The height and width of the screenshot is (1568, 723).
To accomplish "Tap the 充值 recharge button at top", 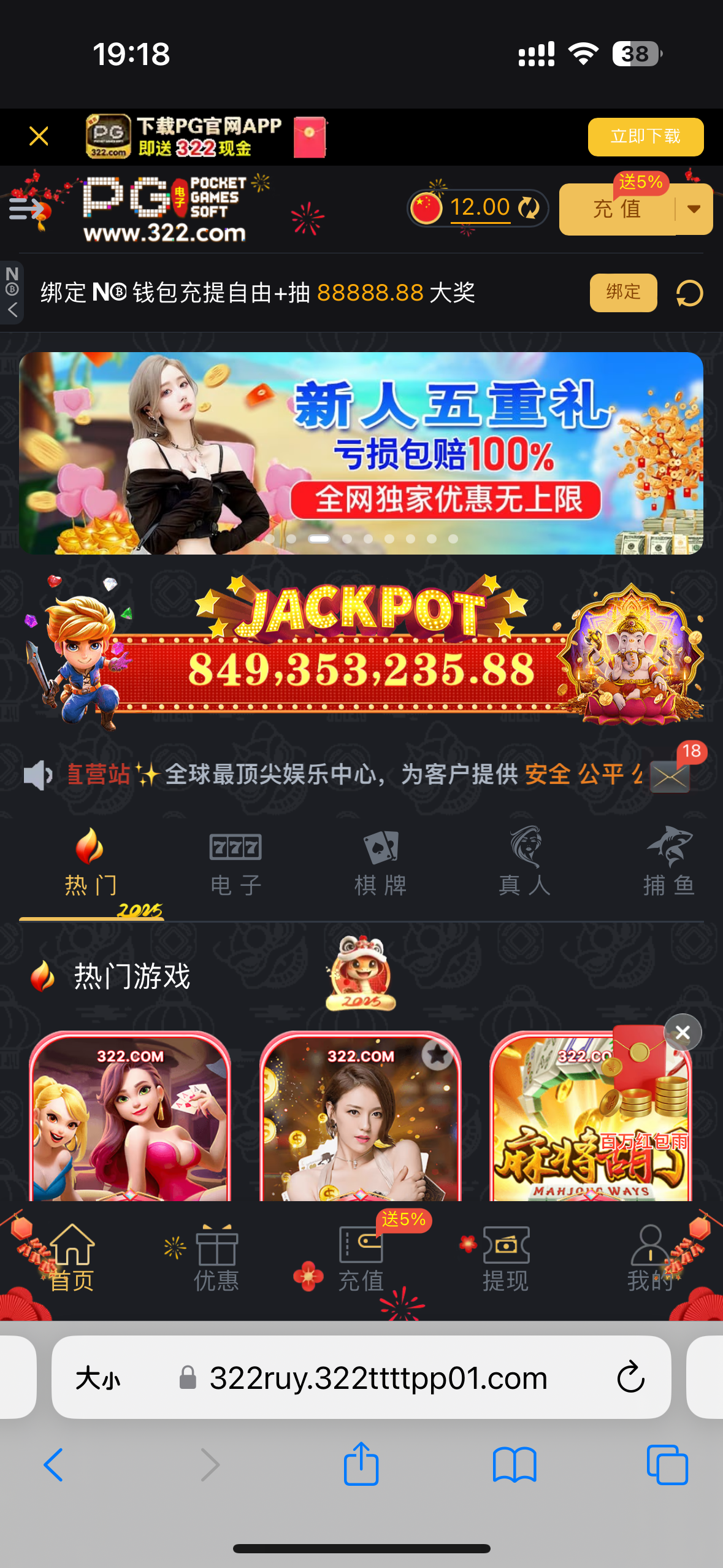I will (616, 209).
